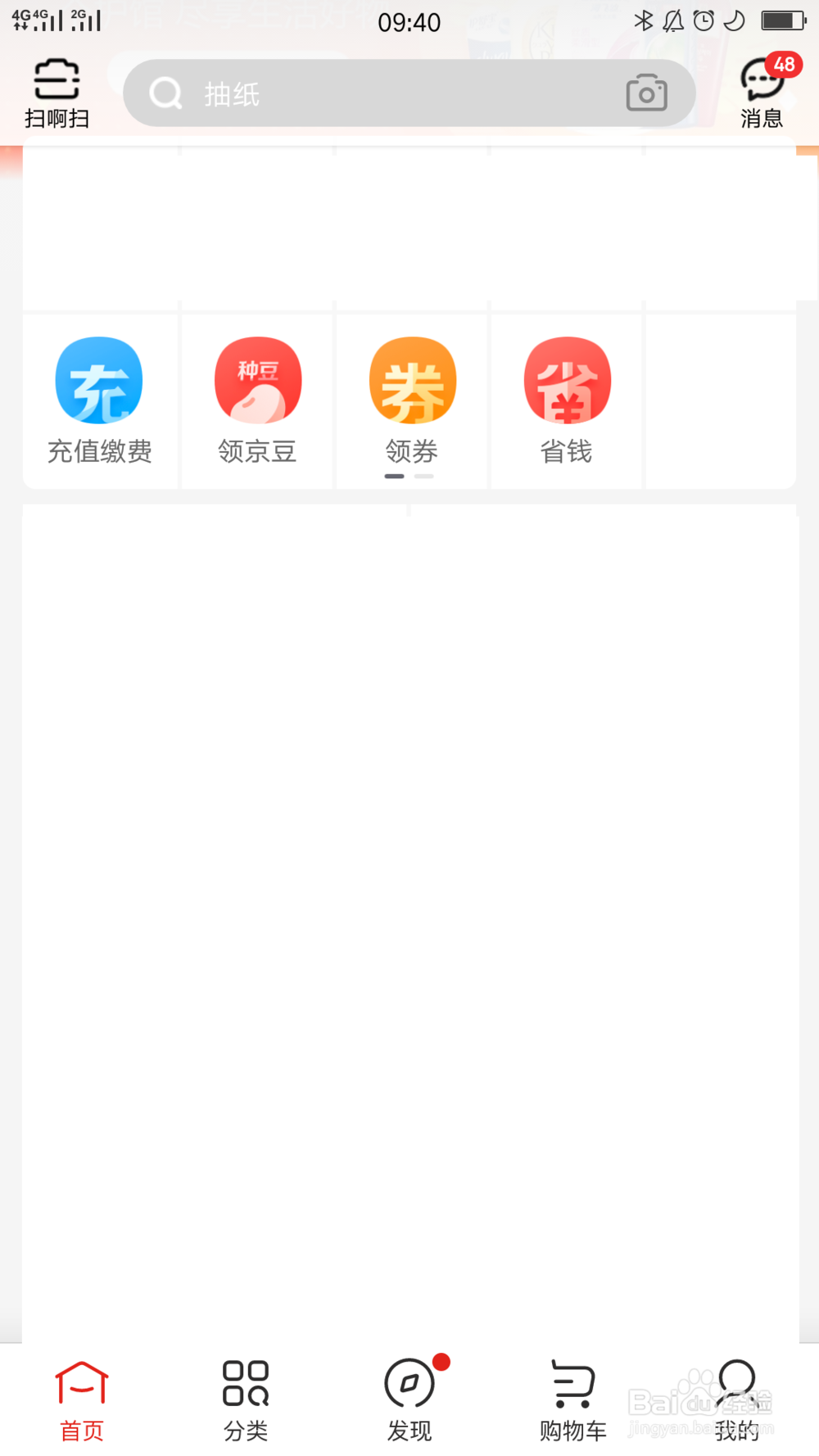This screenshot has height=1456, width=819.
Task: Tap the 领京豆 beans icon
Action: tap(256, 381)
